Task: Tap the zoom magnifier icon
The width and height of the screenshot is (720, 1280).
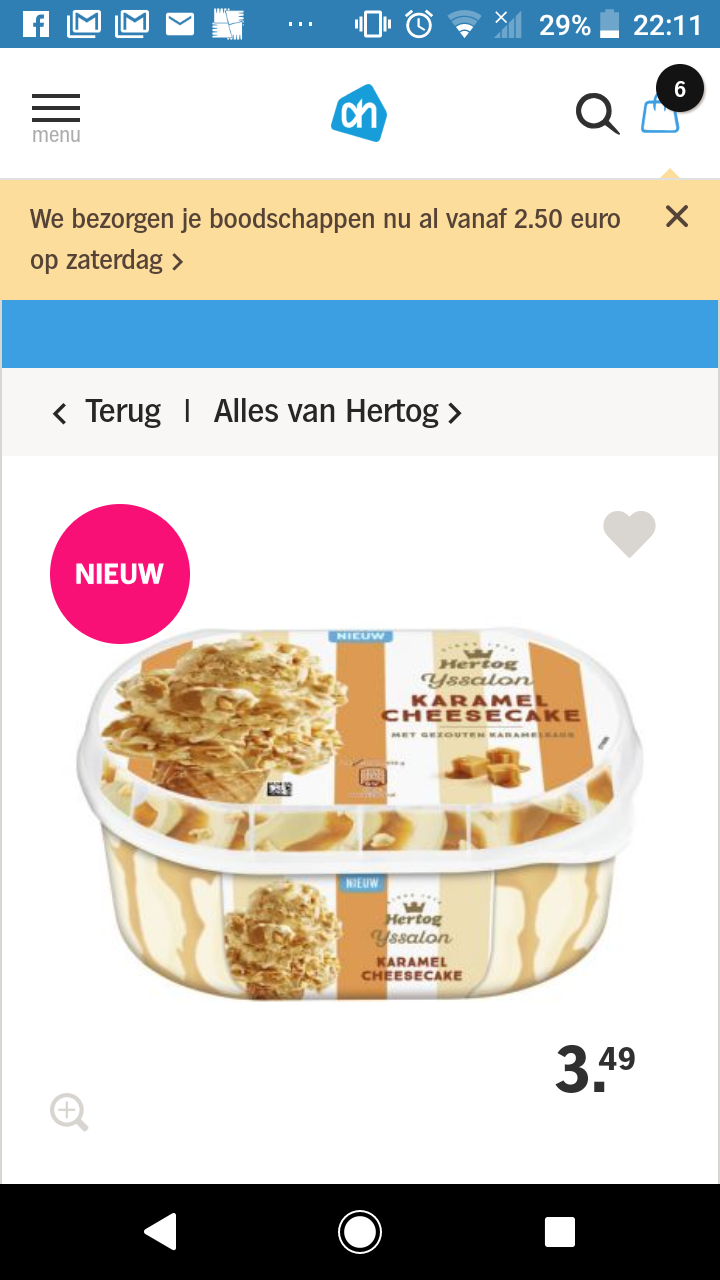Action: coord(69,1113)
